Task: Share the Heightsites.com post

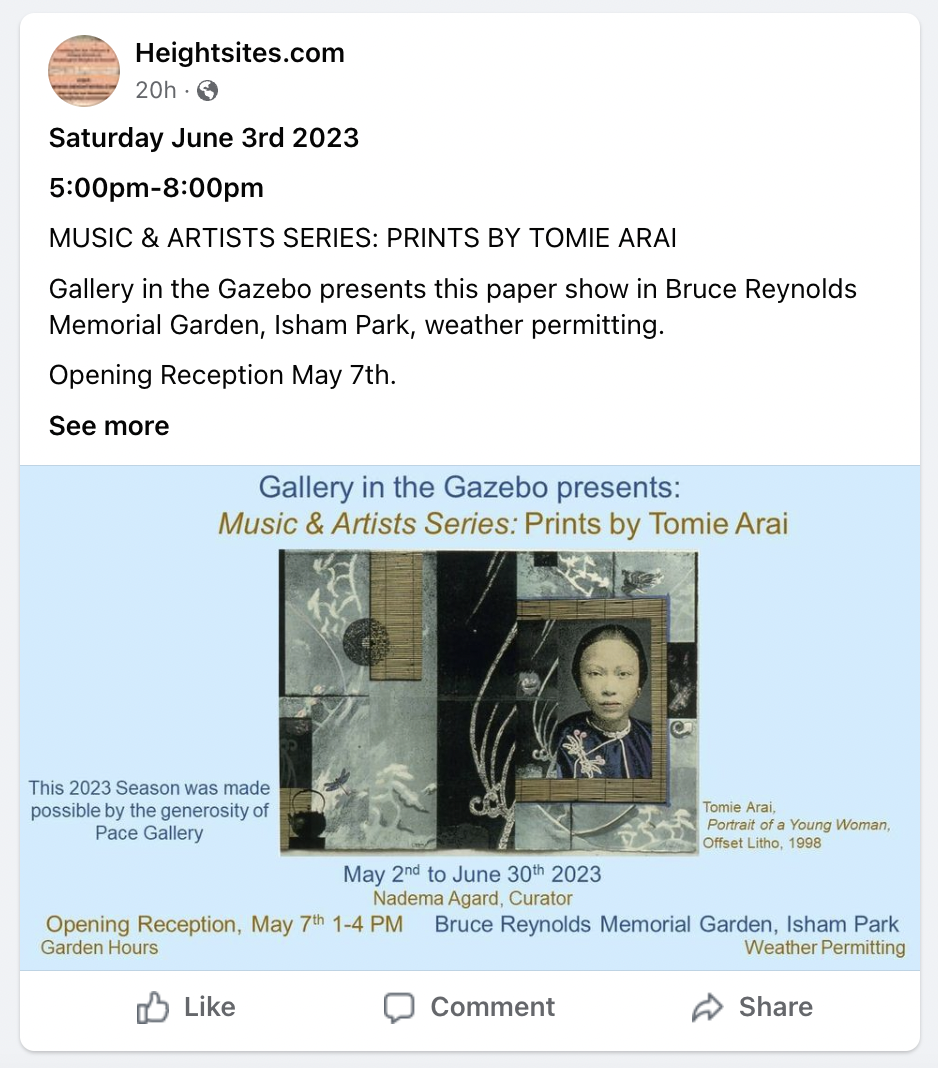Action: click(752, 1007)
